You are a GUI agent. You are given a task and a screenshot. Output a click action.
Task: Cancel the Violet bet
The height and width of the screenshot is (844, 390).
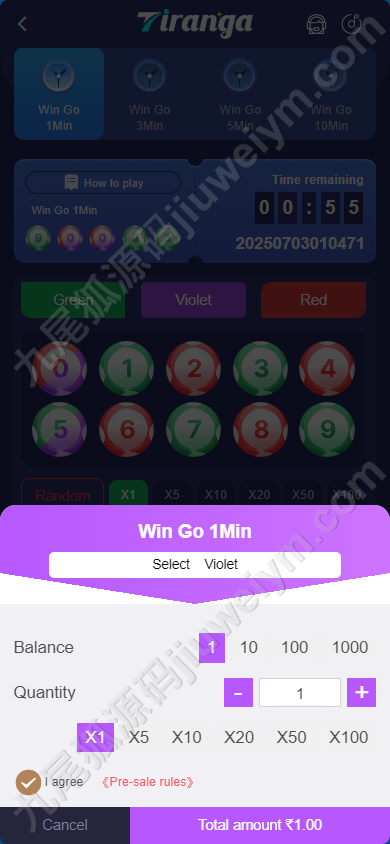tap(65, 825)
